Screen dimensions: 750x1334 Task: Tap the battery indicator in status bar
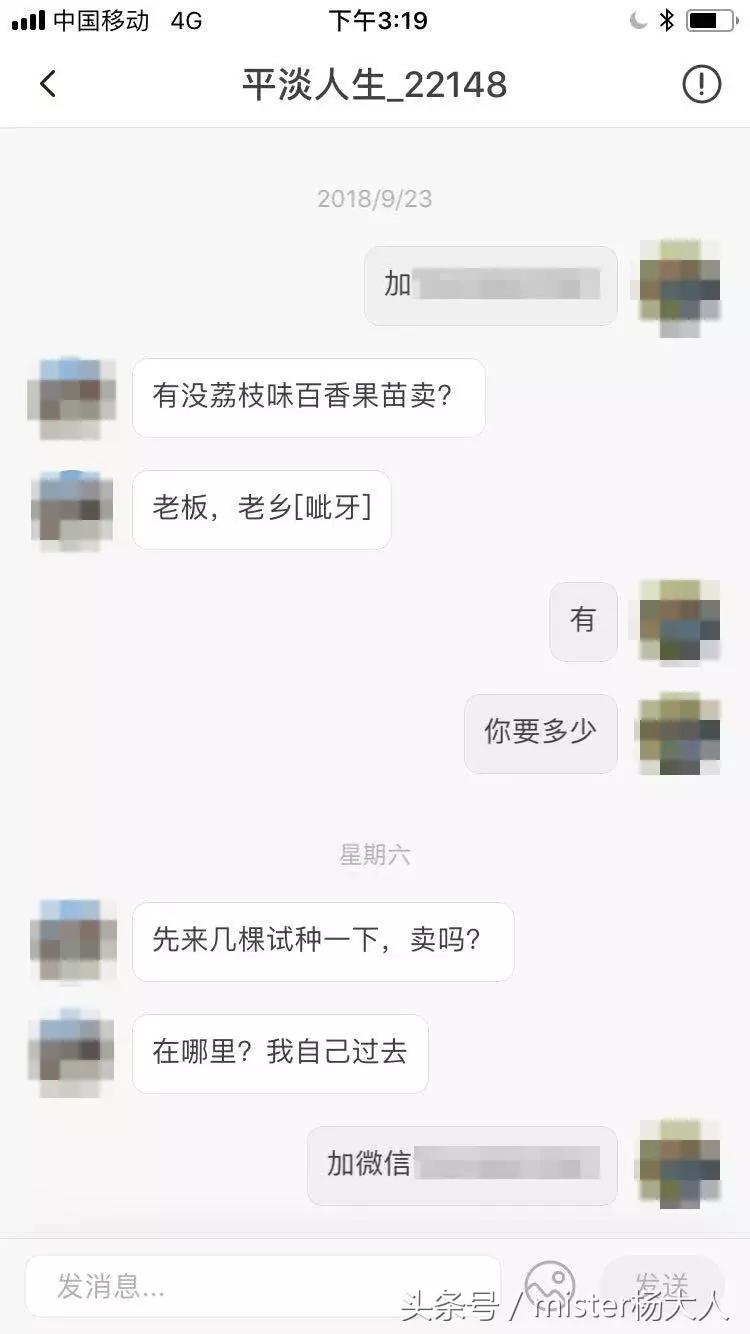711,17
